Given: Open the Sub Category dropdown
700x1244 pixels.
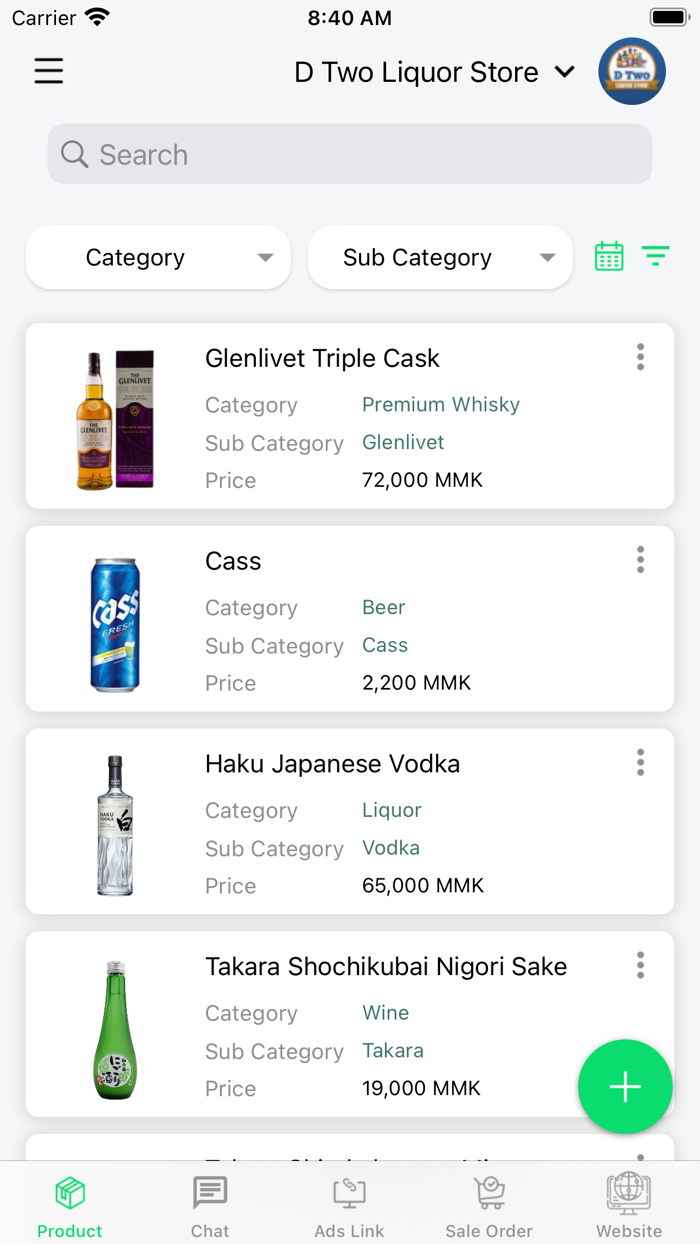Looking at the screenshot, I should (x=440, y=257).
